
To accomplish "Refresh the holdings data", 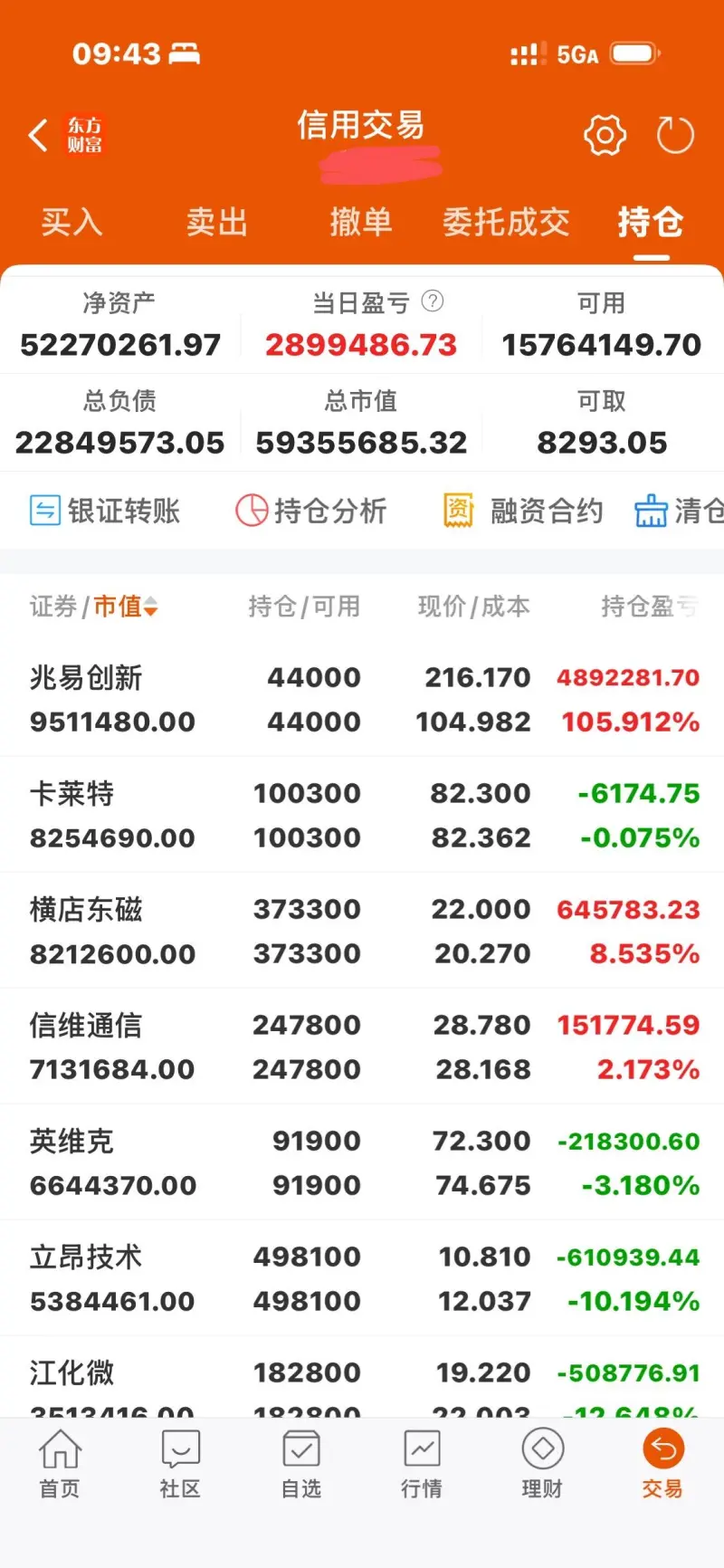I will click(x=675, y=136).
